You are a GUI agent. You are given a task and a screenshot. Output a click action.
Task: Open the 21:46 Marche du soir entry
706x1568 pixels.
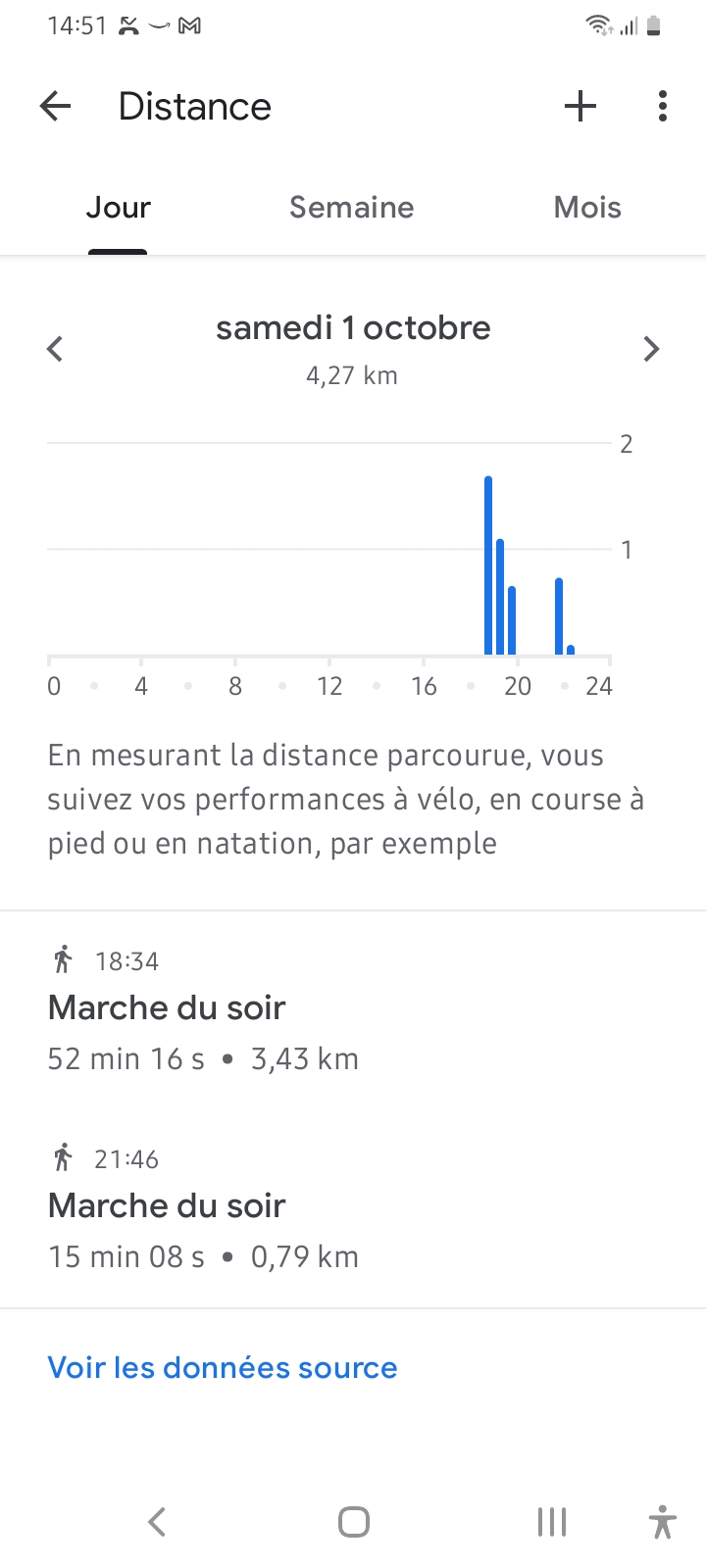(353, 1208)
